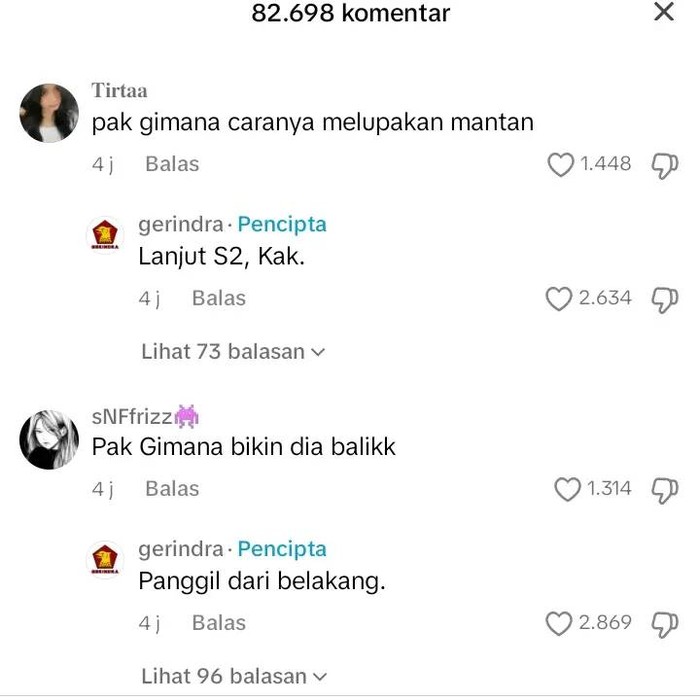Image resolution: width=700 pixels, height=700 pixels.
Task: Like gerindra's reply "Lanjut S2, Kak."
Action: [558, 298]
